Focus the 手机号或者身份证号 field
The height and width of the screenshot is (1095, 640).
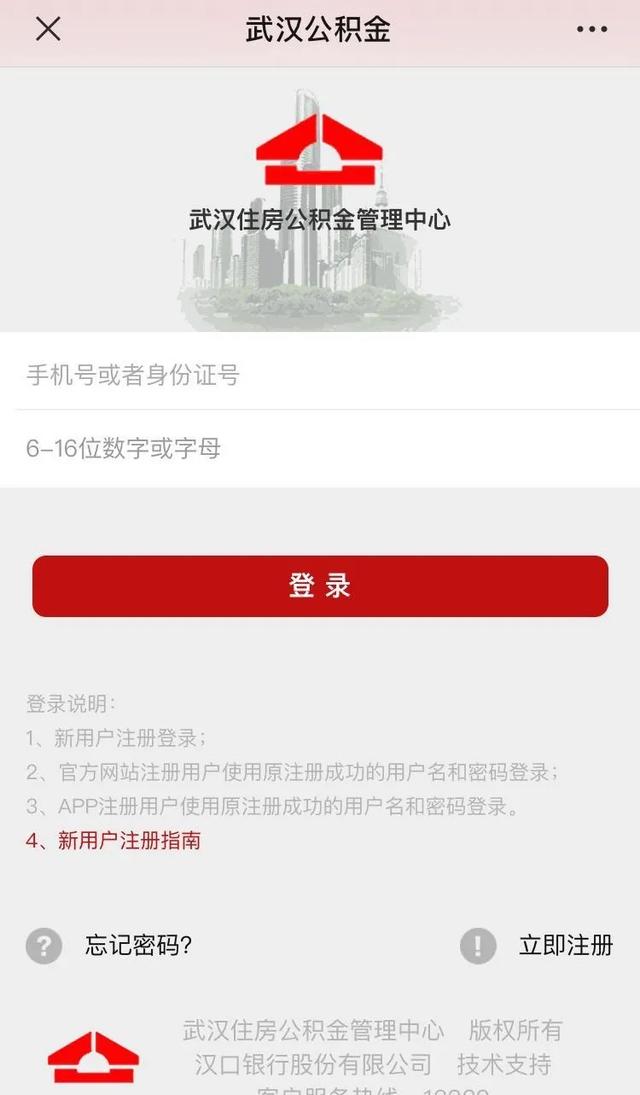point(320,375)
